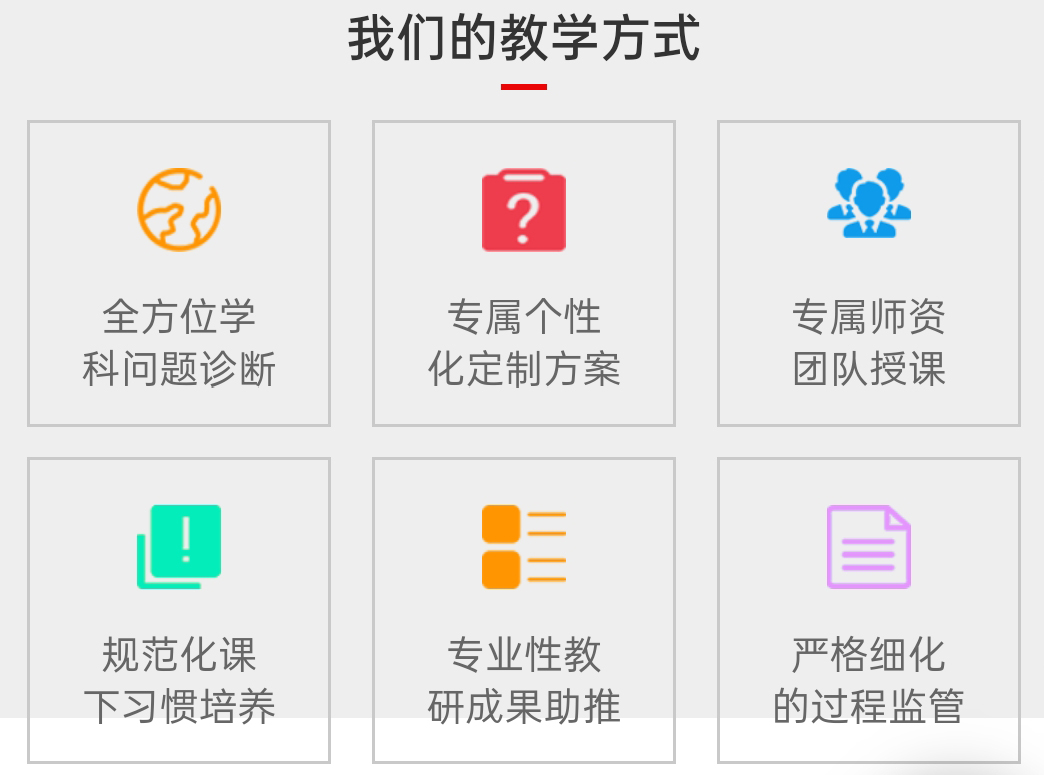Viewport: 1044px width, 775px height.
Task: Open the 严格细化的过程监管 card
Action: (869, 610)
